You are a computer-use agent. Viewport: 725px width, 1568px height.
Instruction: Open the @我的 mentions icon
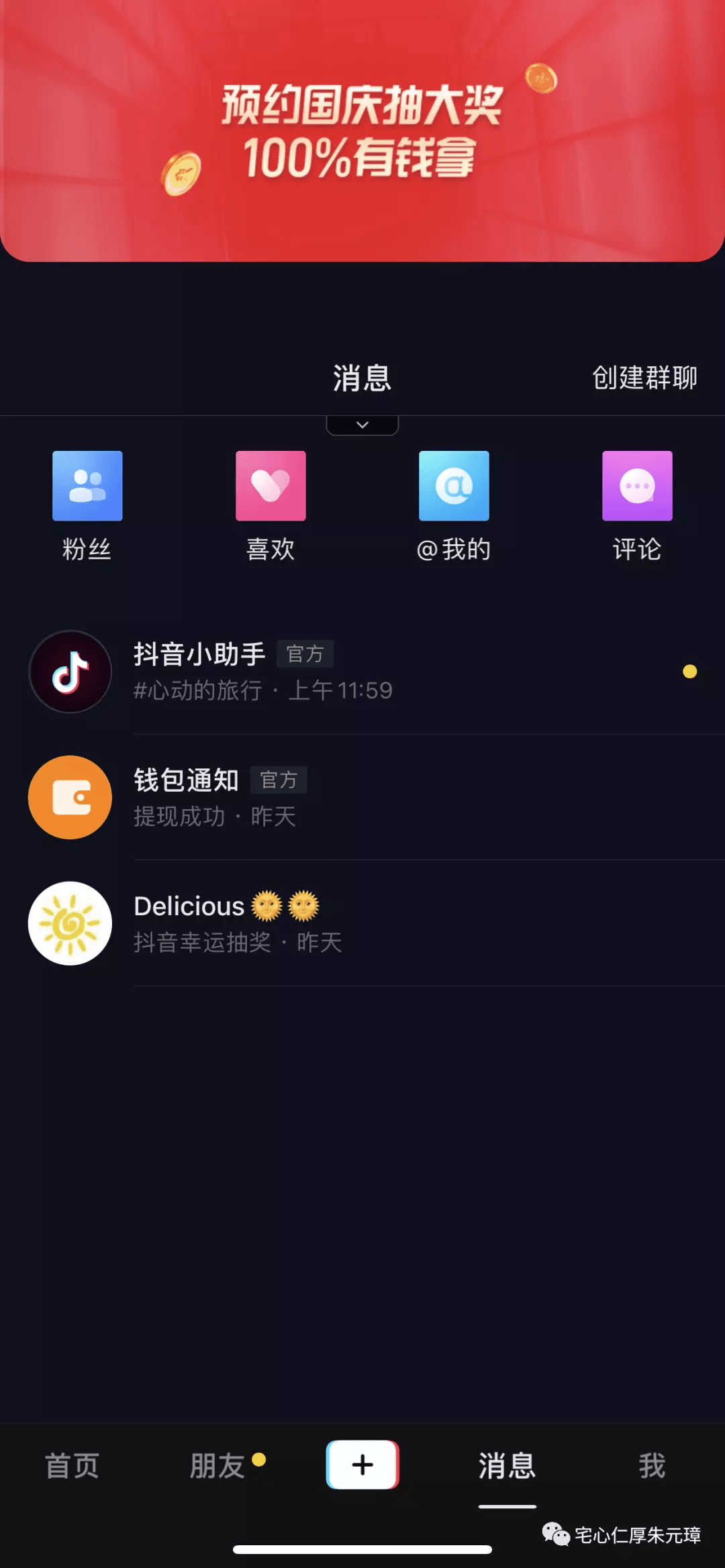(454, 485)
